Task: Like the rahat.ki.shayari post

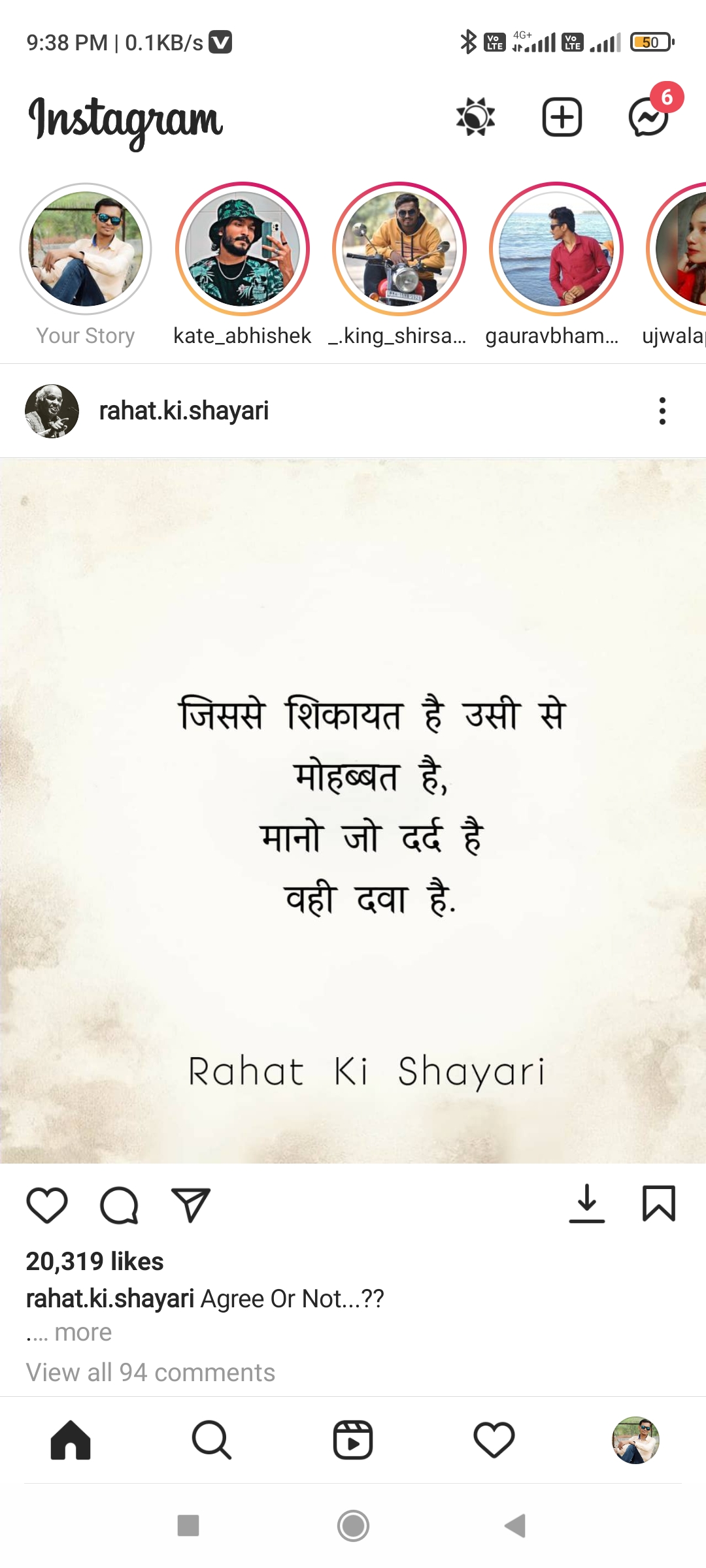Action: [x=47, y=1205]
